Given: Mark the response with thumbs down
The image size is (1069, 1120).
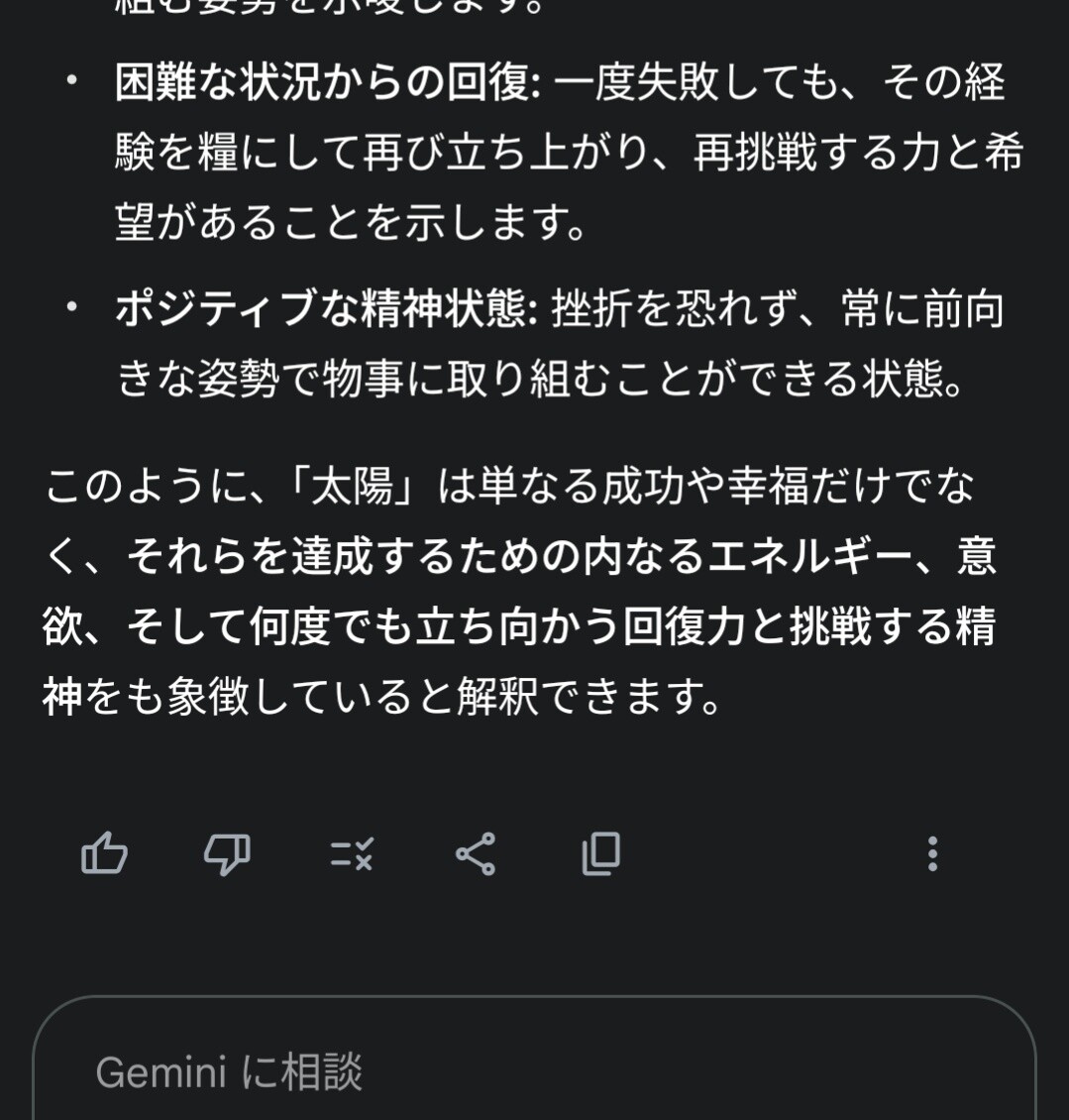Looking at the screenshot, I should (227, 853).
